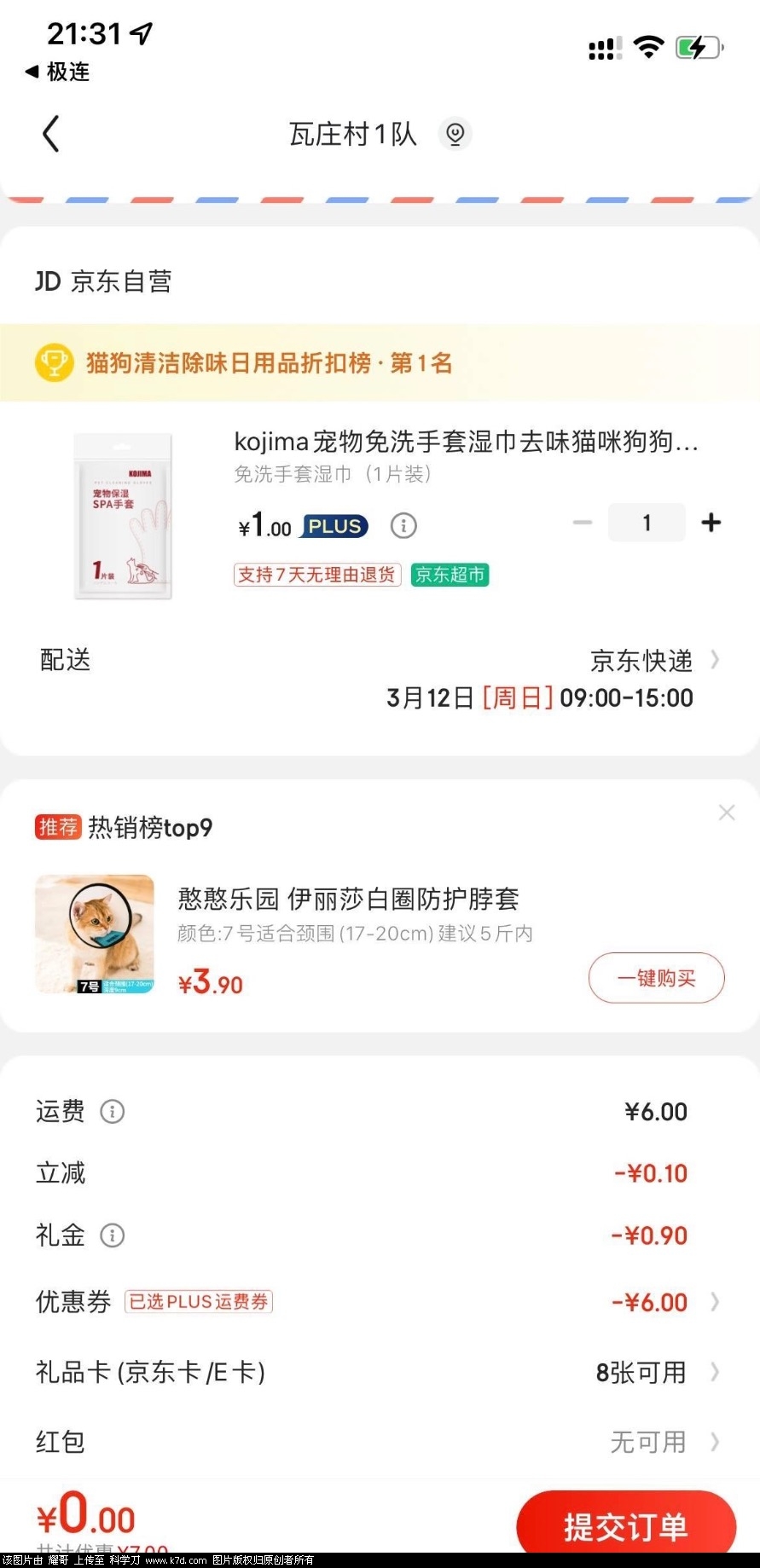
Task: Open the address location pin icon
Action: coord(455,134)
